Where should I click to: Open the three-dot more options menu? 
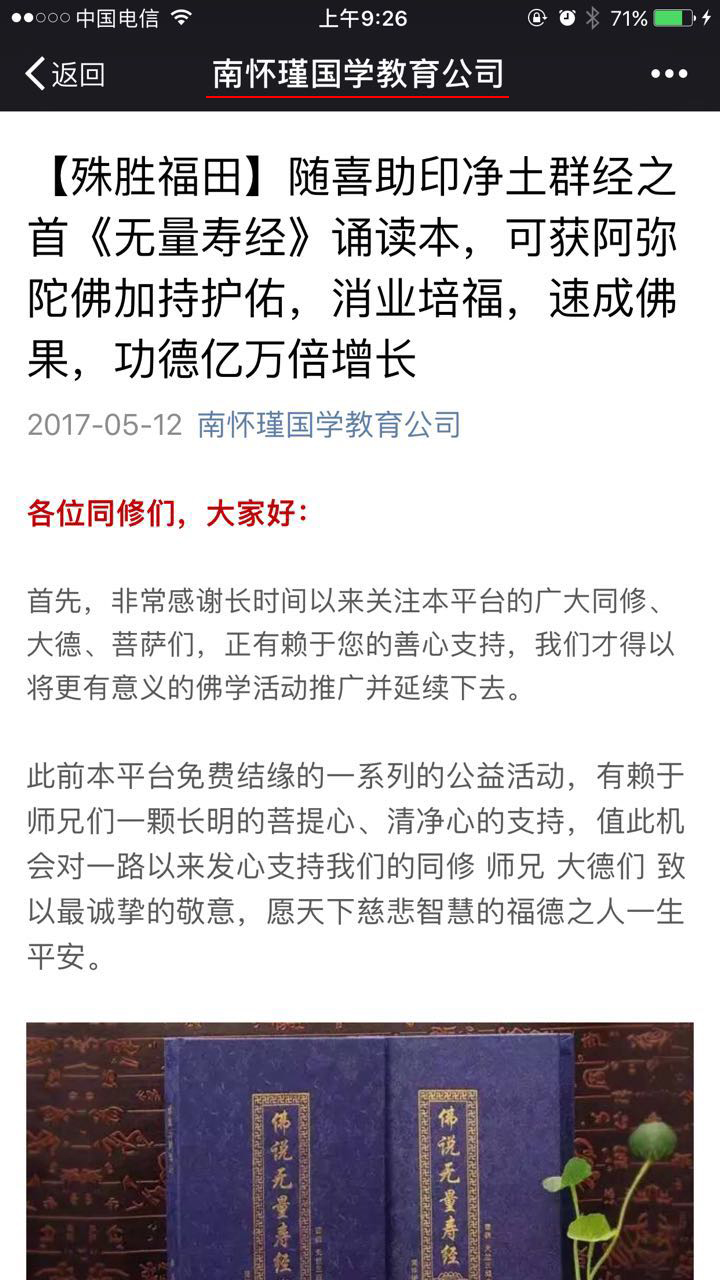(669, 74)
